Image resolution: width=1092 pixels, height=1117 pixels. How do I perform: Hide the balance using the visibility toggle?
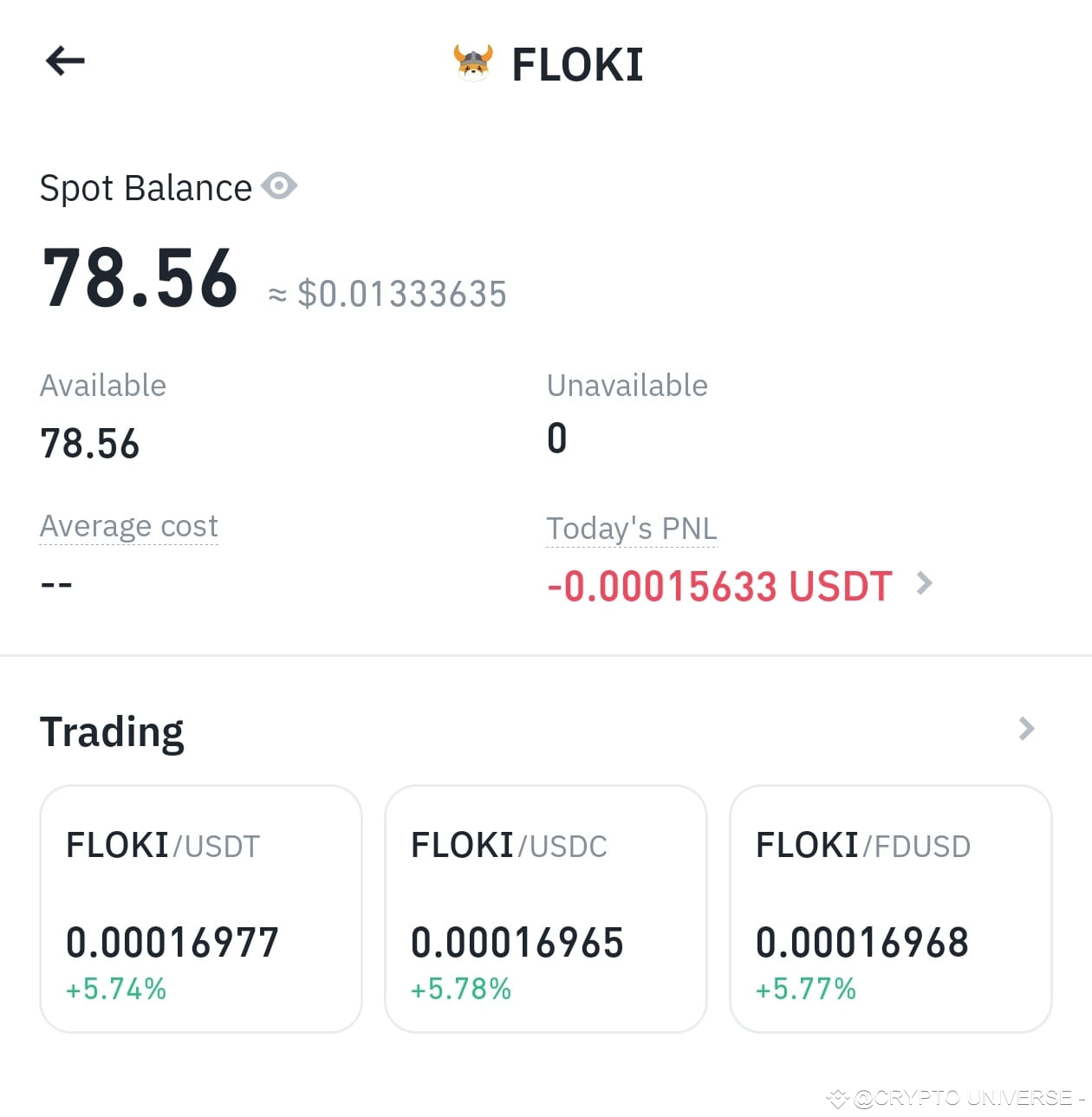pos(279,185)
